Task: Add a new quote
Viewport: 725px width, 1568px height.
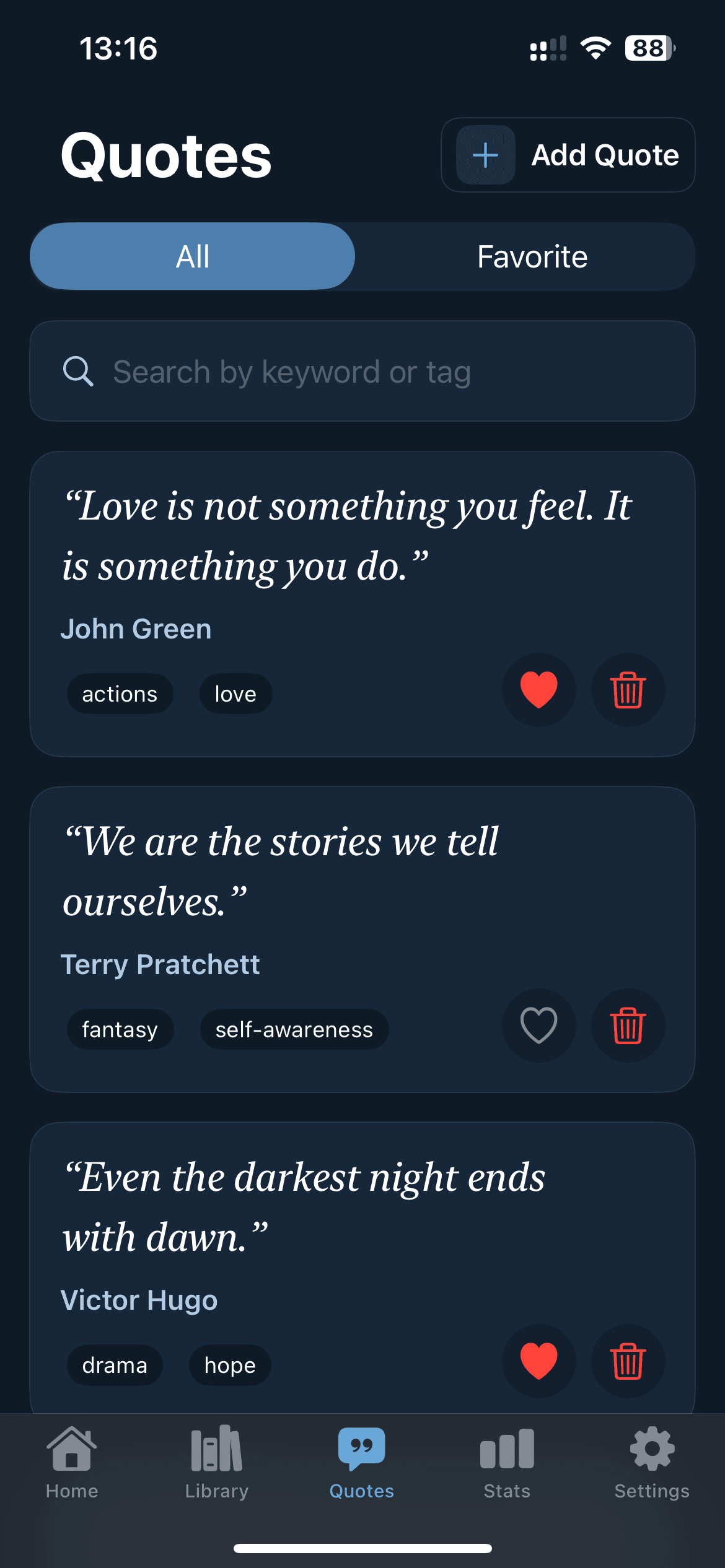Action: (x=568, y=155)
